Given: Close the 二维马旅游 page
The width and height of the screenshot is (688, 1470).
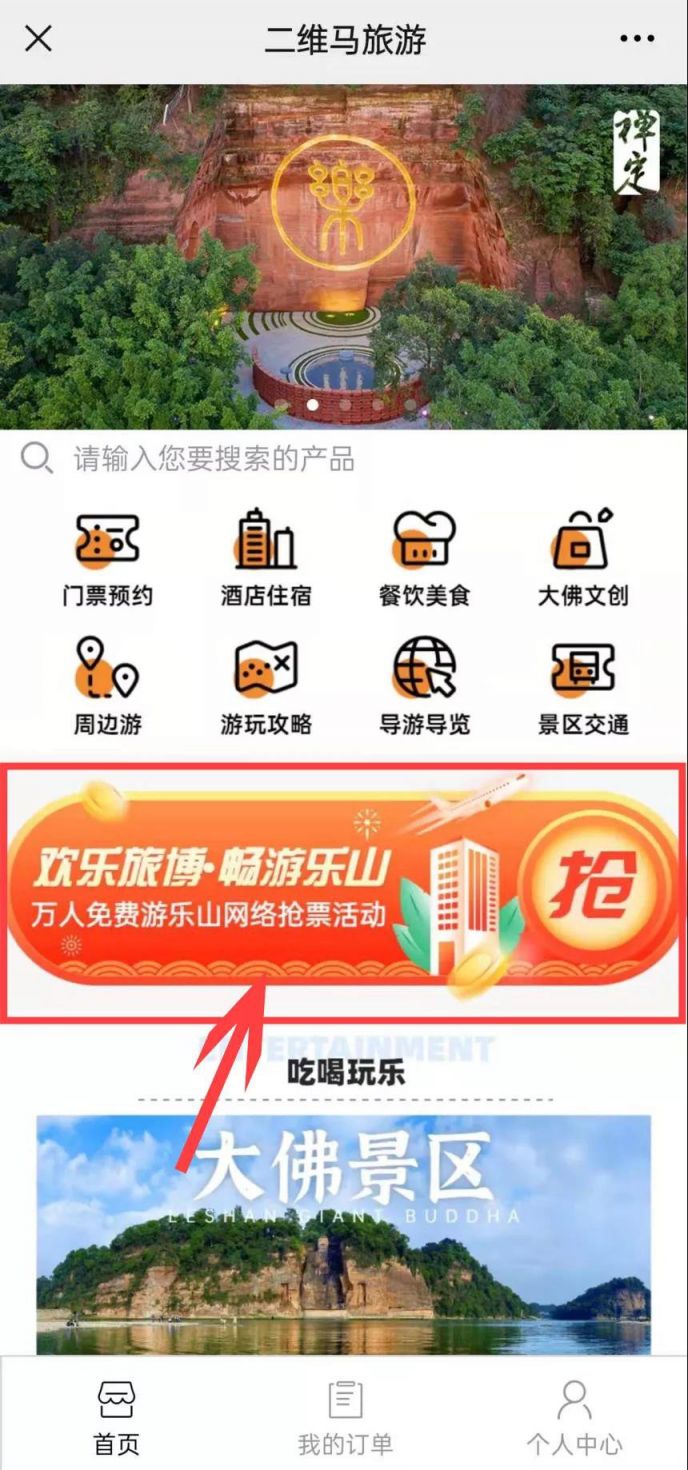Looking at the screenshot, I should tap(38, 39).
